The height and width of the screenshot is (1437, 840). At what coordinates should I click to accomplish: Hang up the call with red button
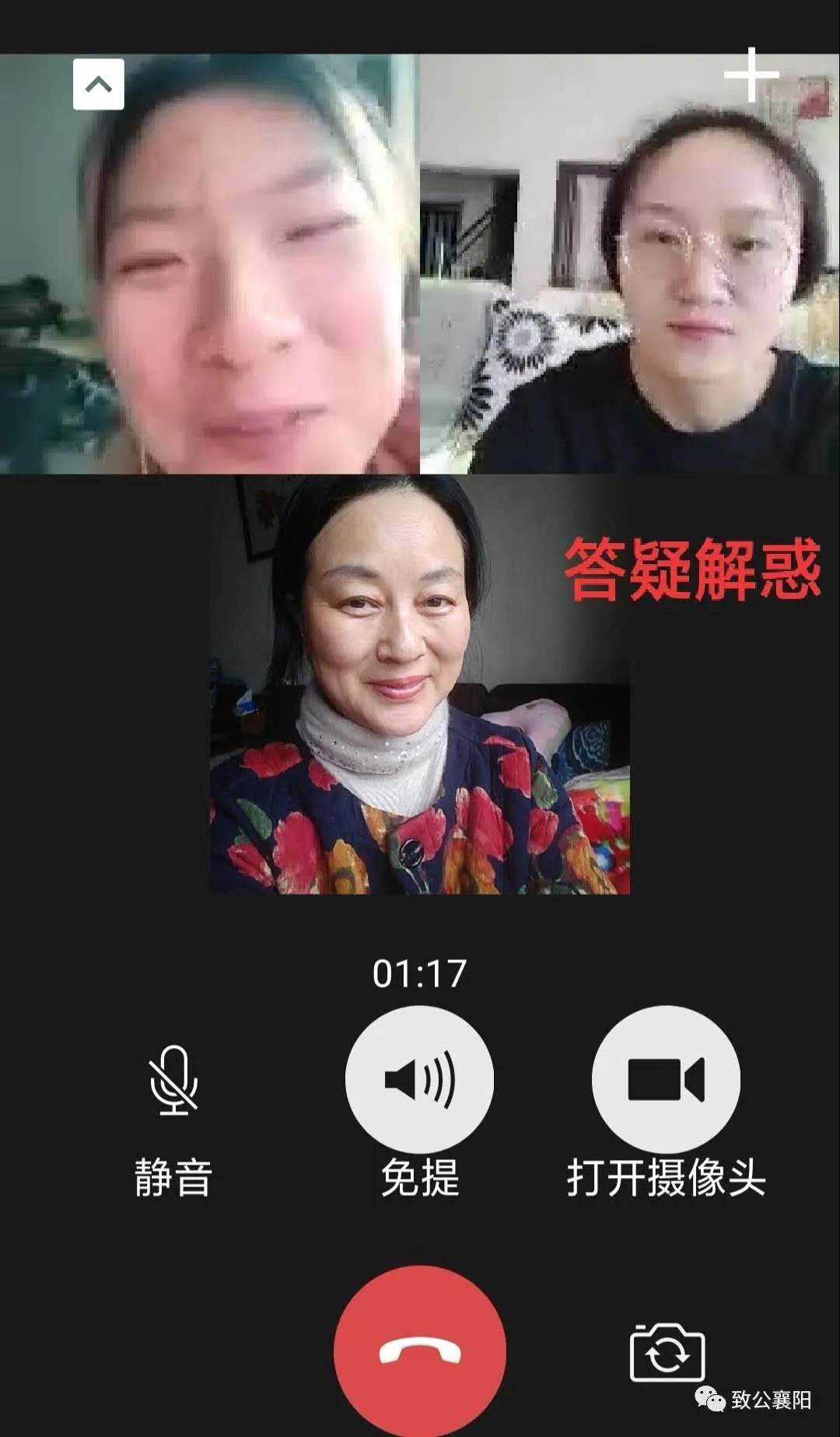[419, 1352]
